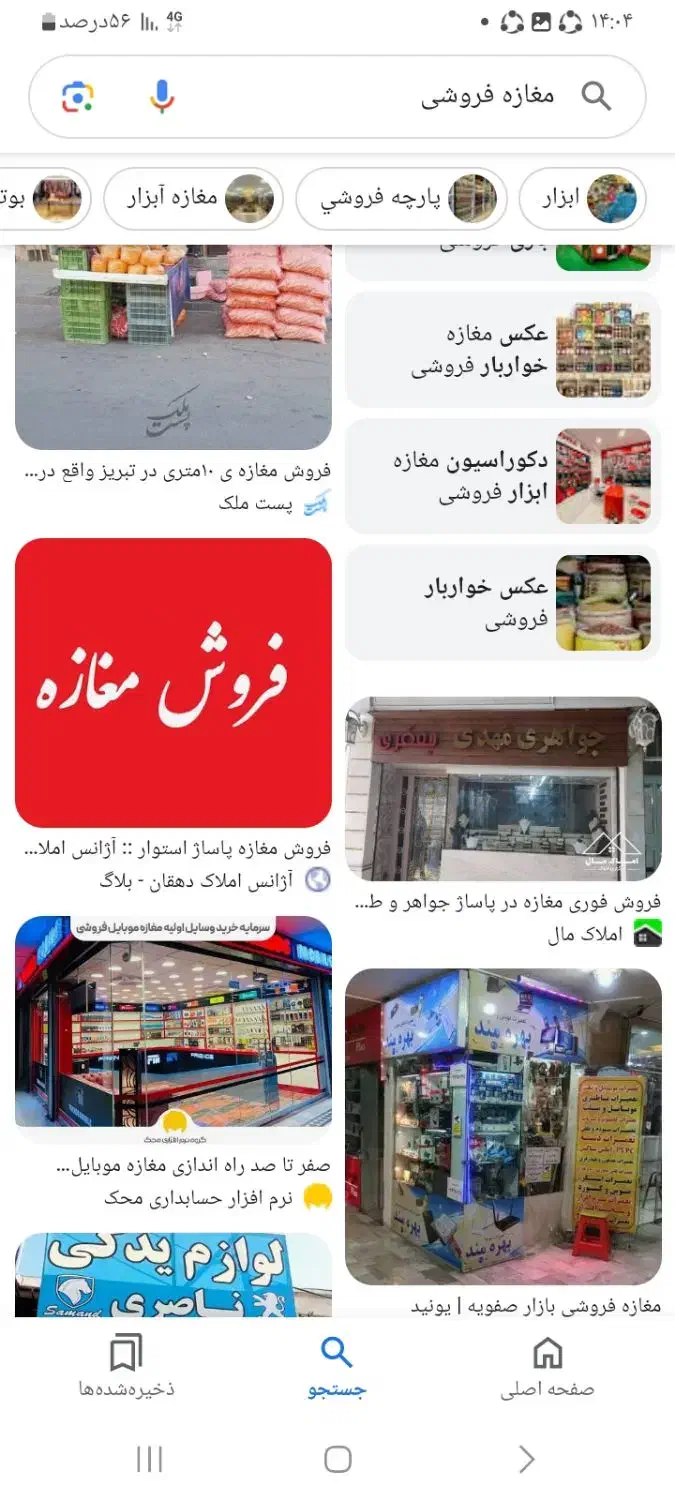Open the عکس مغازه خواربار فروشی suggestion
The image size is (675, 1500).
pos(503,350)
